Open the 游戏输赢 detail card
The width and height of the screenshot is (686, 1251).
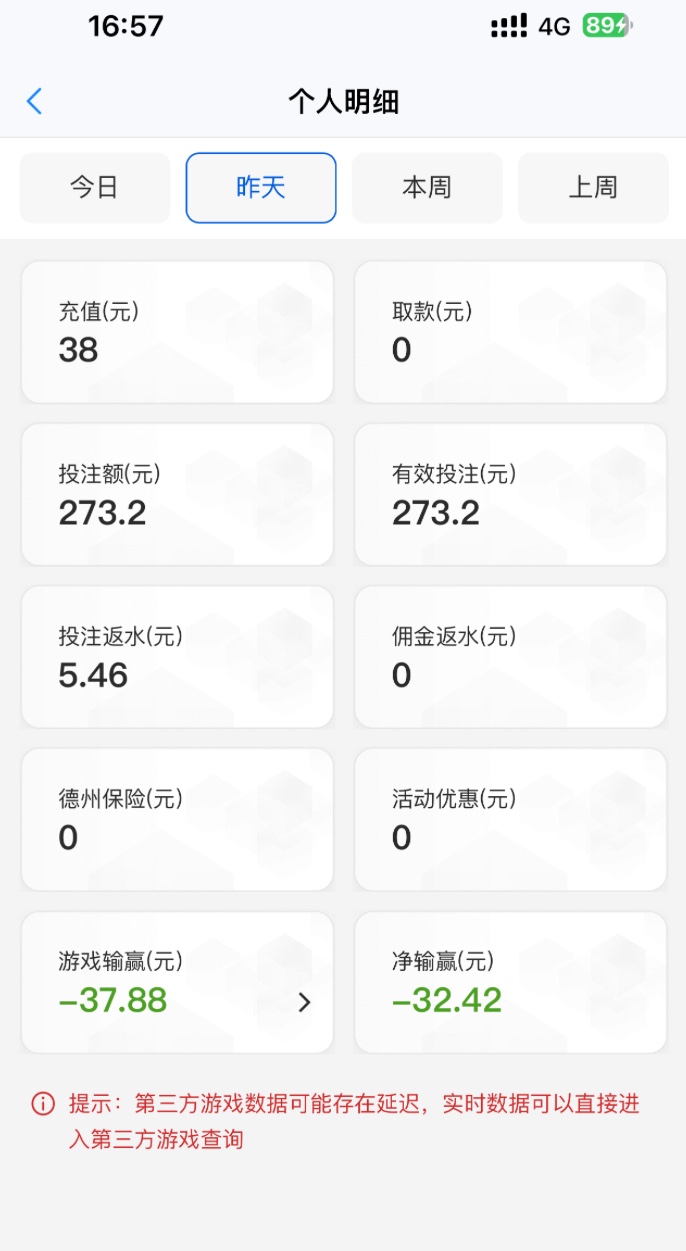pos(177,982)
